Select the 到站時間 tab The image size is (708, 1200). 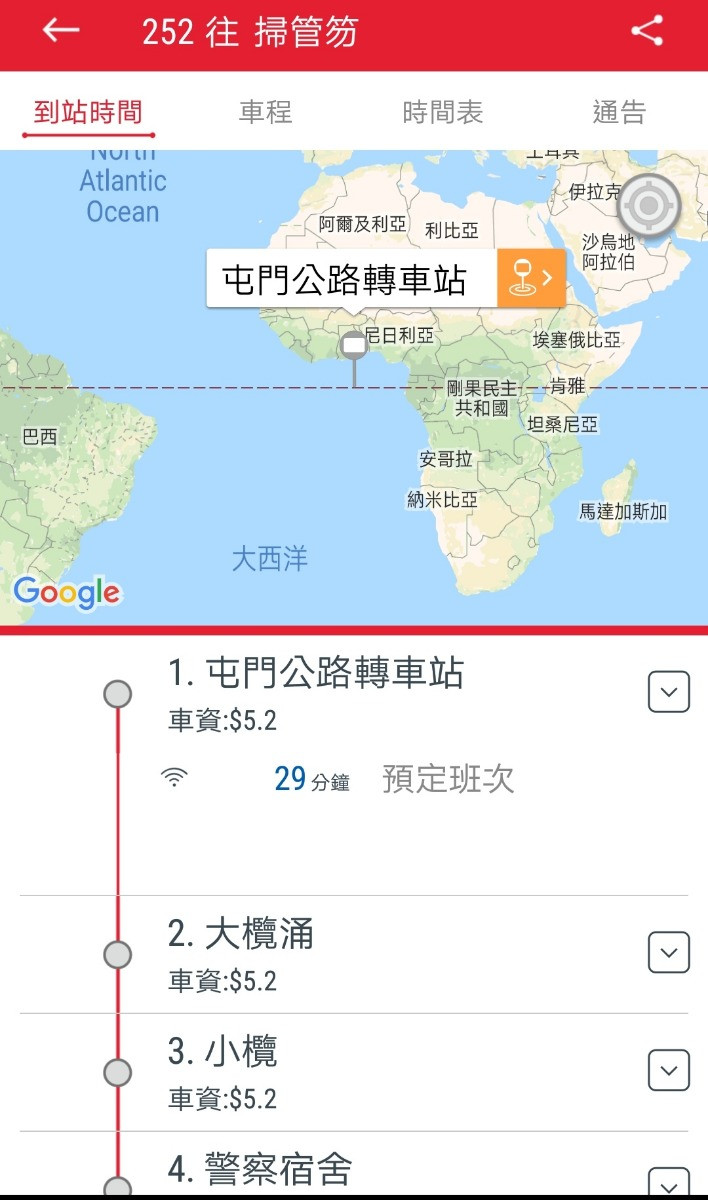tap(88, 112)
